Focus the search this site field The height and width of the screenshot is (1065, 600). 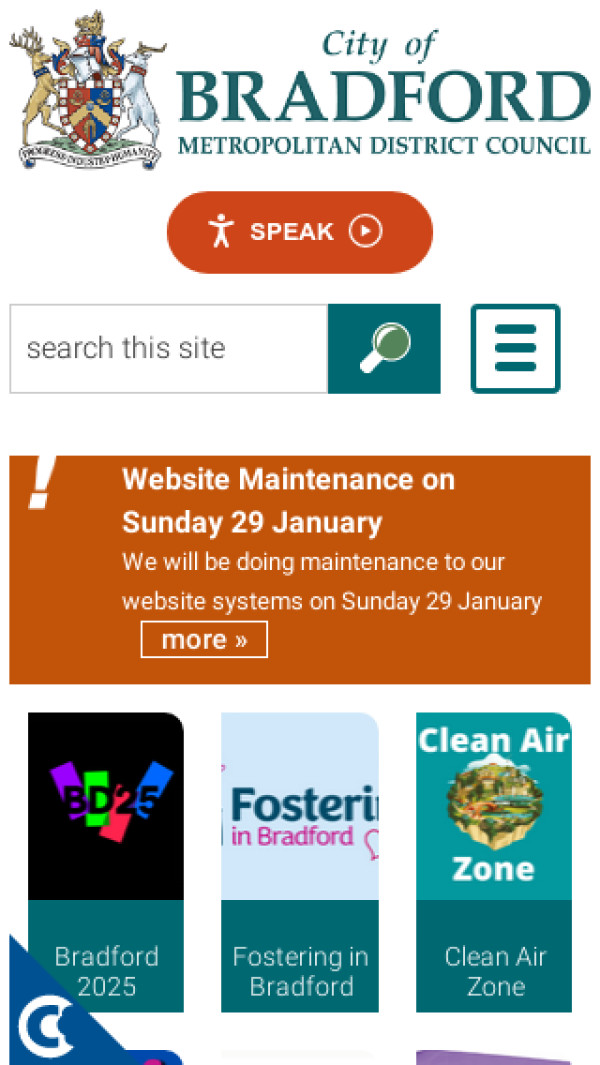coord(168,349)
